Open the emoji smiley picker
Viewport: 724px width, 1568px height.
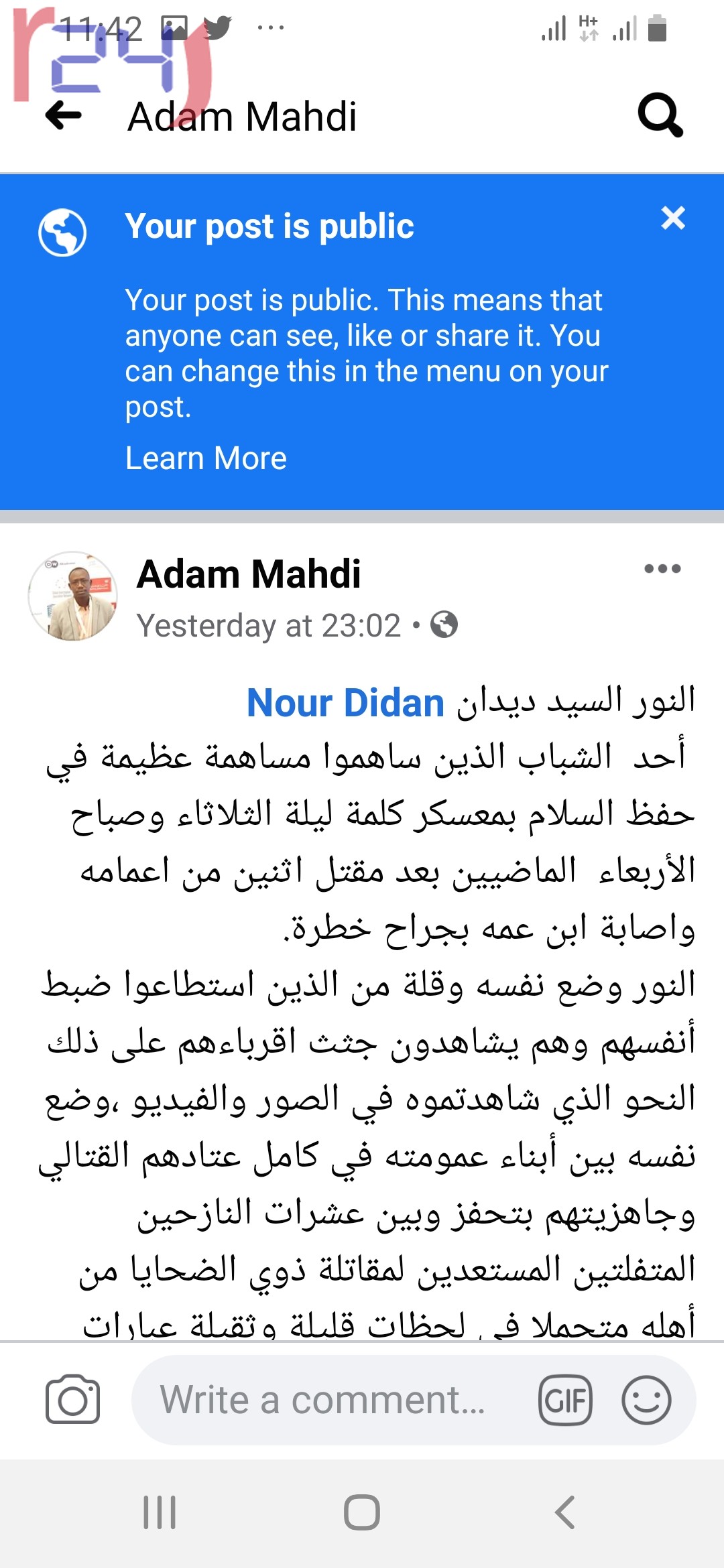click(x=646, y=1400)
